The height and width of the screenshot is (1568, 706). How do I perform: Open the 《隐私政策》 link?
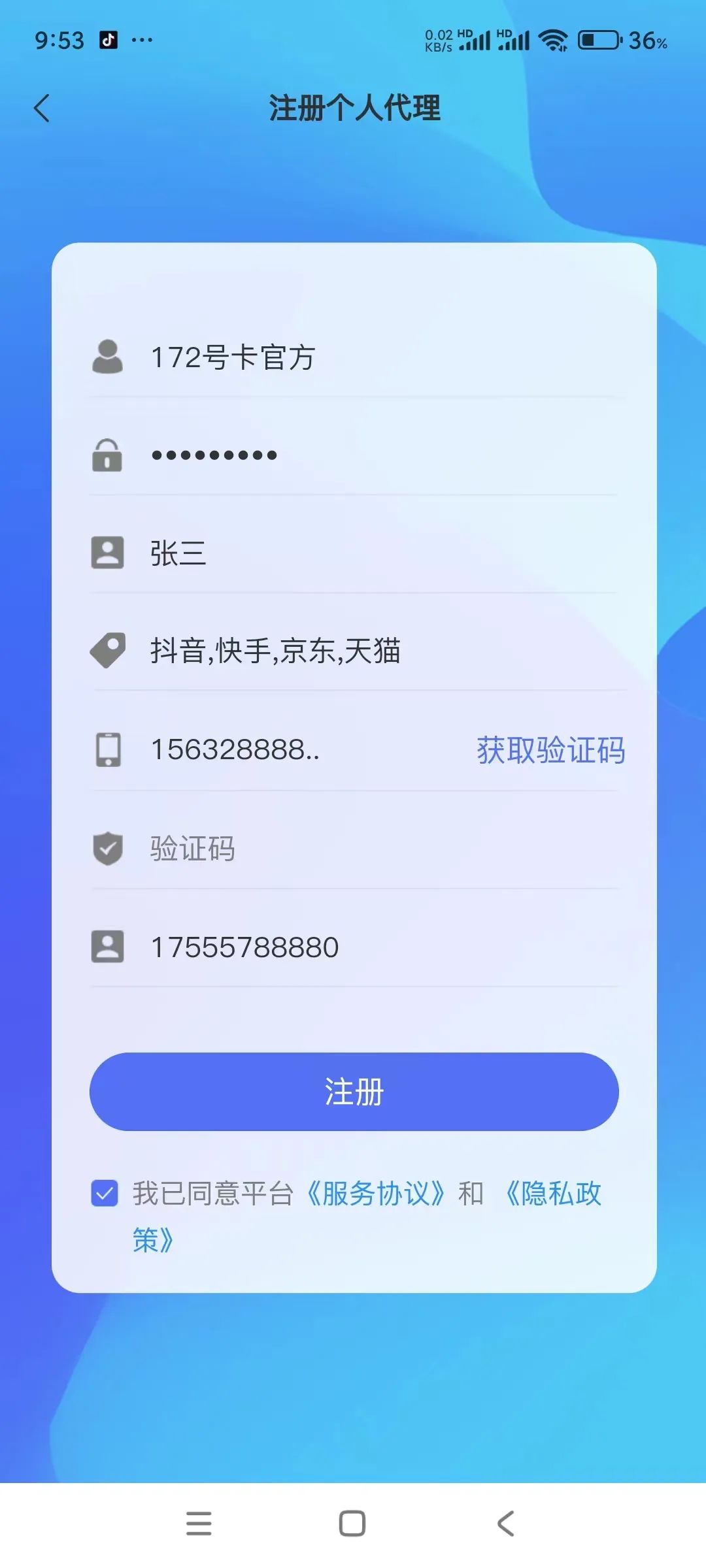pyautogui.click(x=553, y=1194)
